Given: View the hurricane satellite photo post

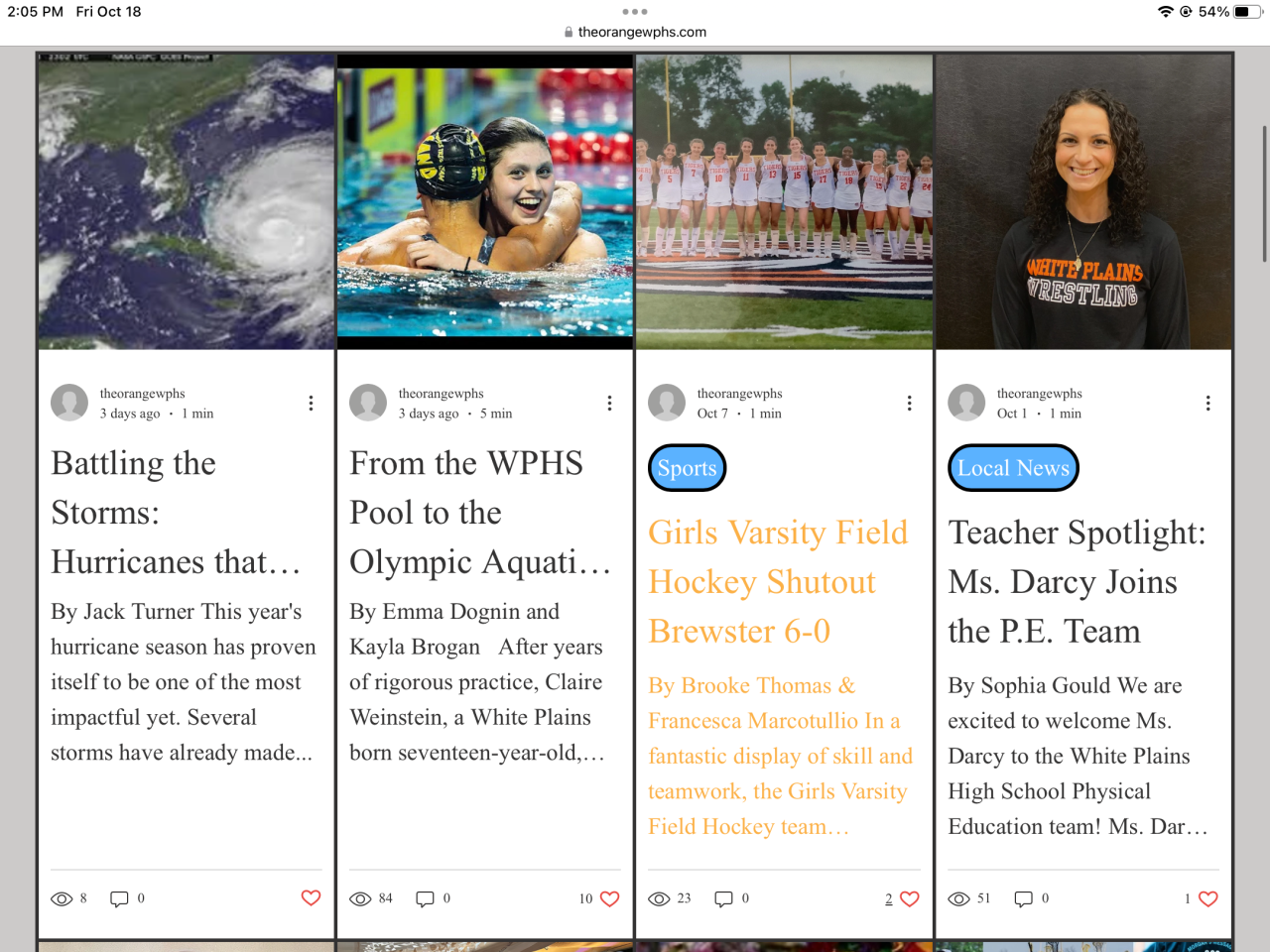Looking at the screenshot, I should click(x=187, y=202).
